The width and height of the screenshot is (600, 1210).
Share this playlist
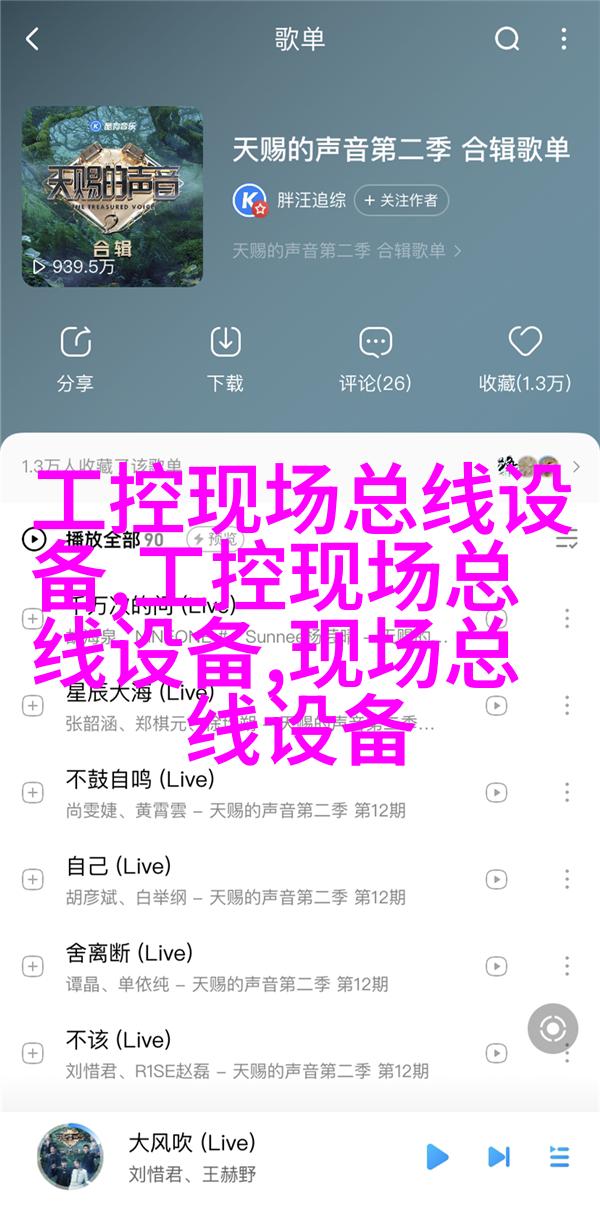(75, 359)
